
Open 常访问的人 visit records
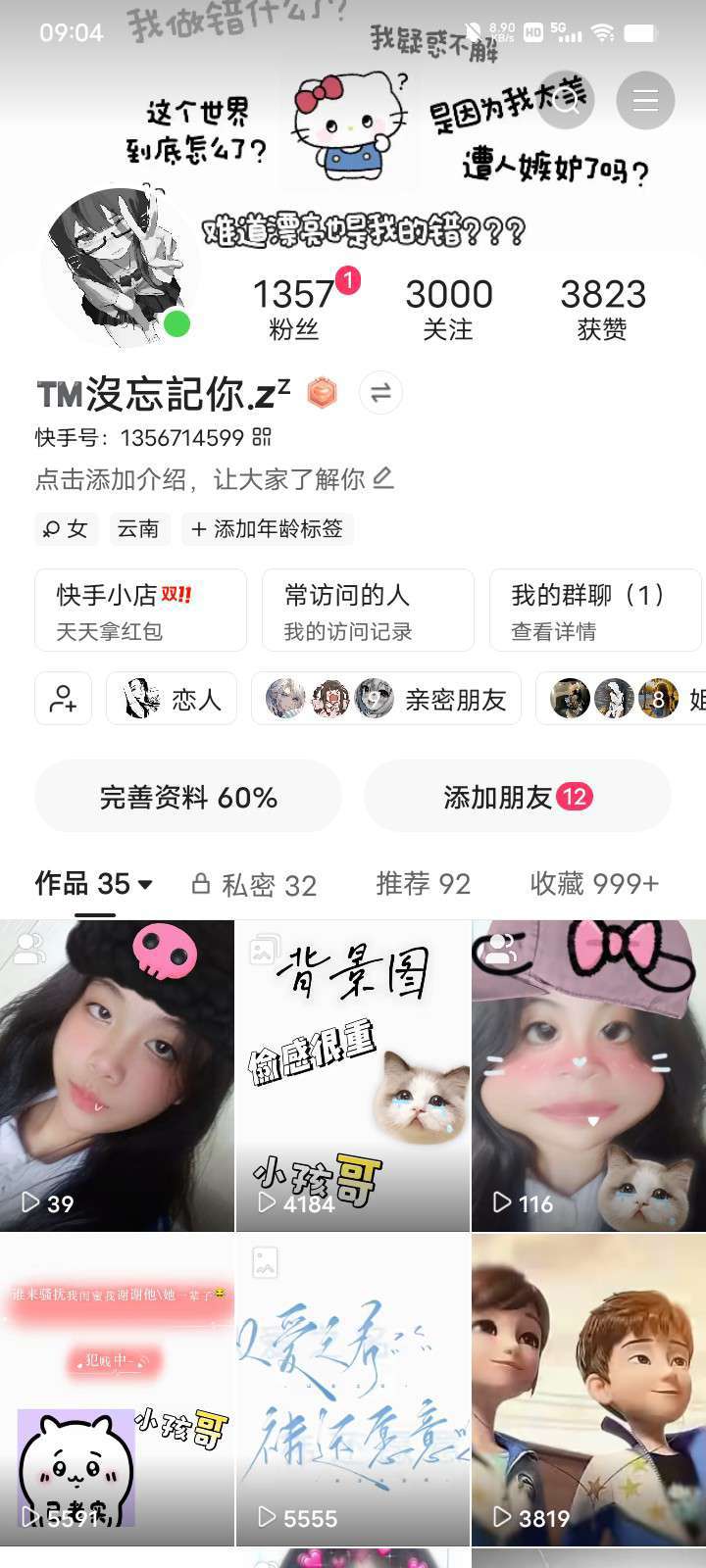tap(368, 610)
